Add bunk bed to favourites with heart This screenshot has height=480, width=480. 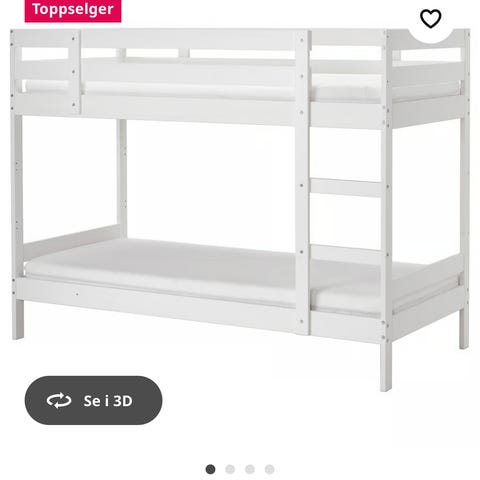431,19
